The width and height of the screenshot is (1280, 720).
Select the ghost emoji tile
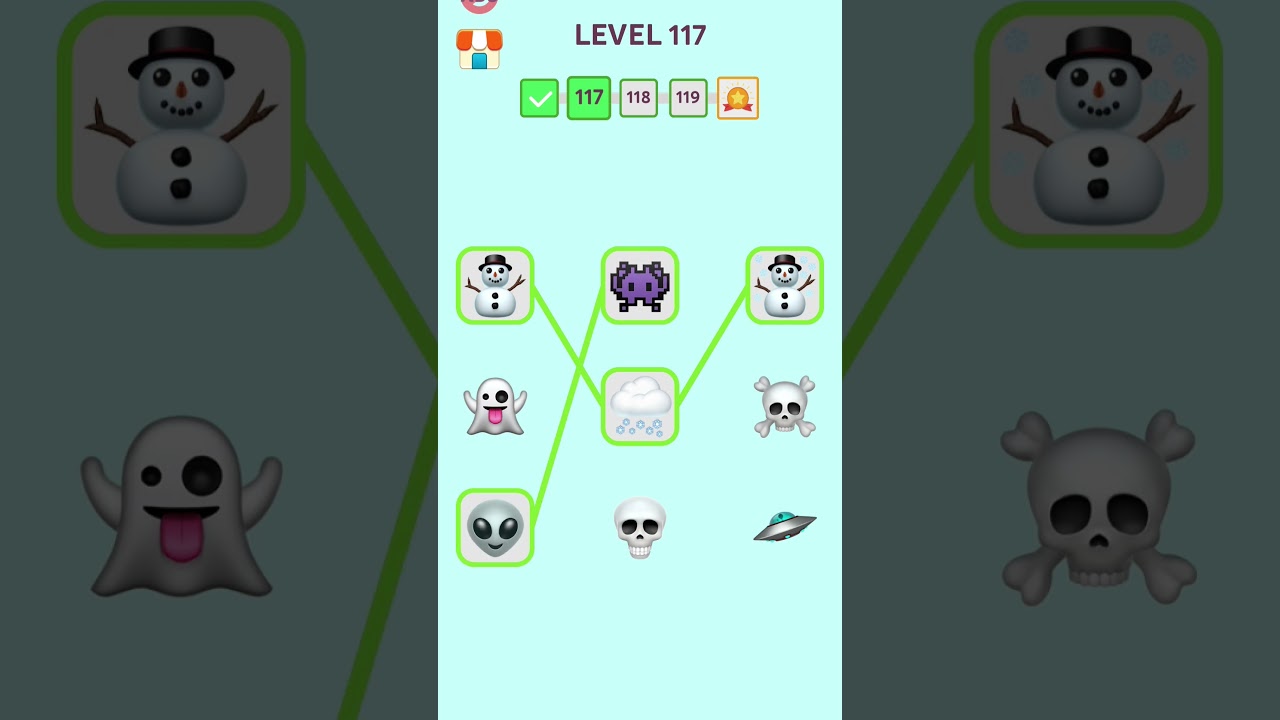point(495,407)
